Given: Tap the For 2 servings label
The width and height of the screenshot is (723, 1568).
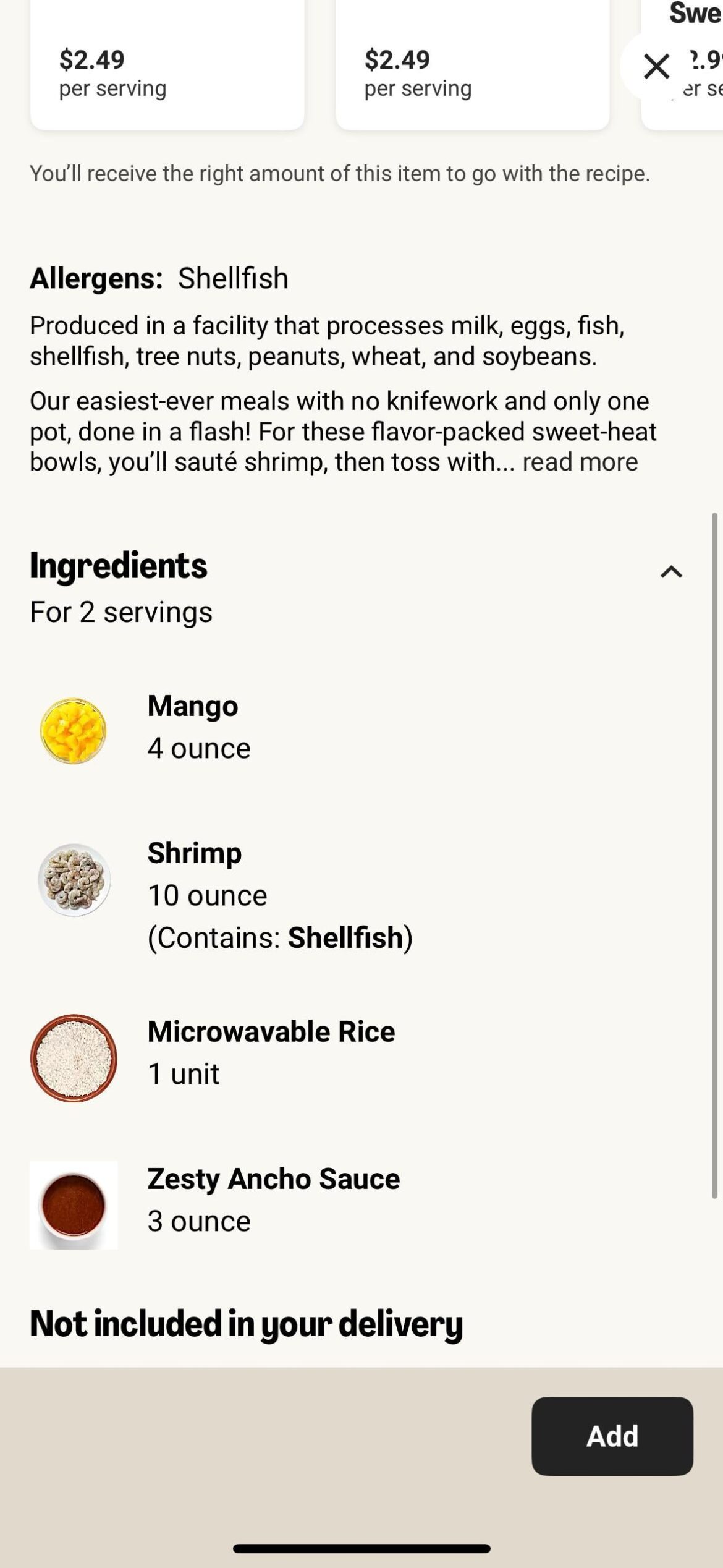Looking at the screenshot, I should click(120, 611).
